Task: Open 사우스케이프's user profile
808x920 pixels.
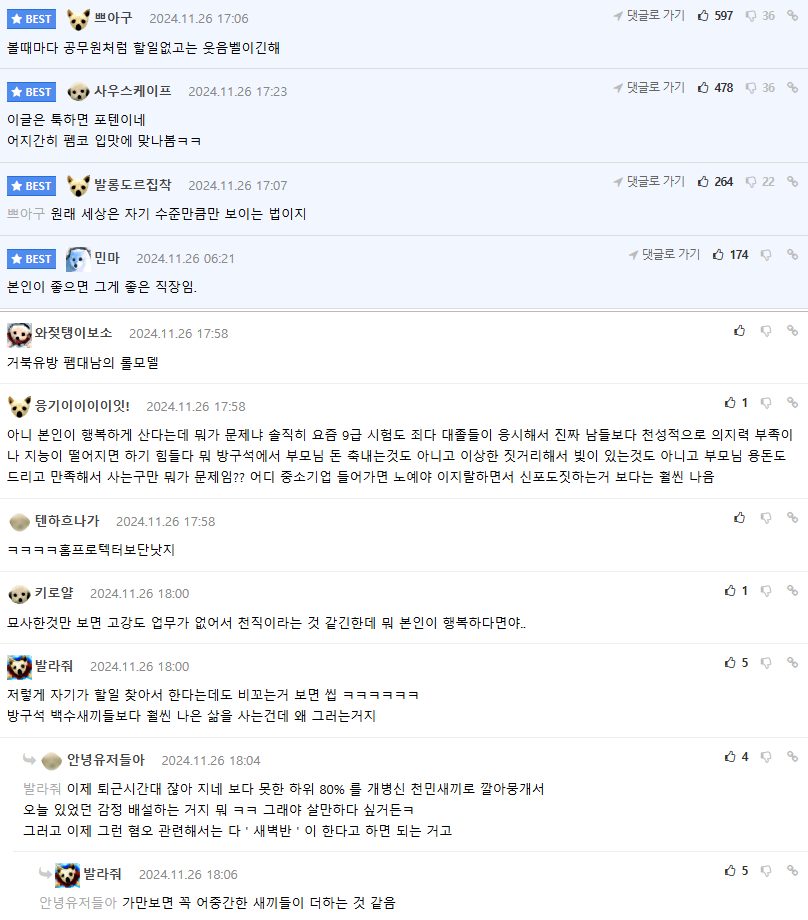Action: [133, 91]
